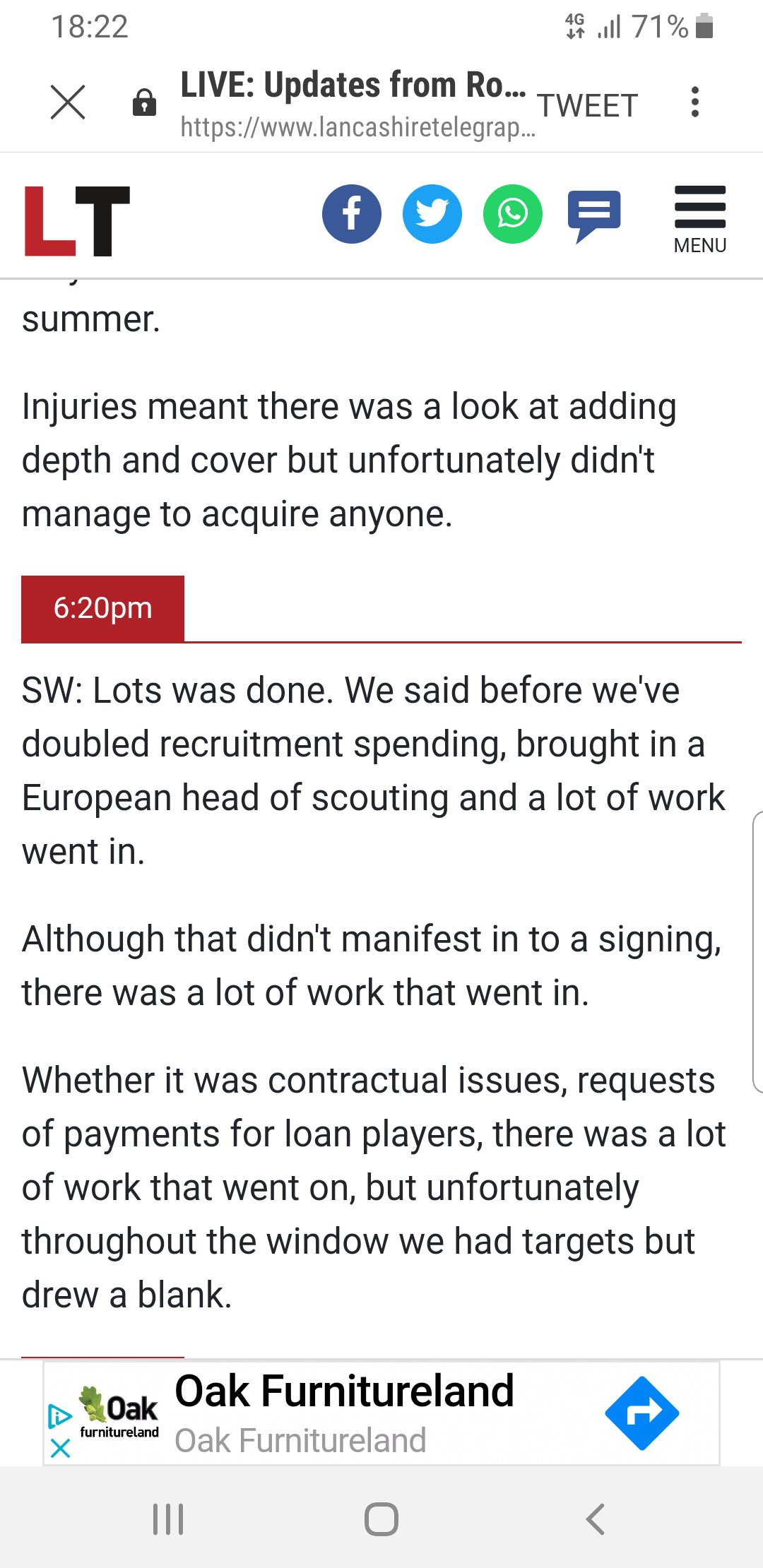Open the browser overflow menu
Viewport: 763px width, 1568px height.
point(695,102)
